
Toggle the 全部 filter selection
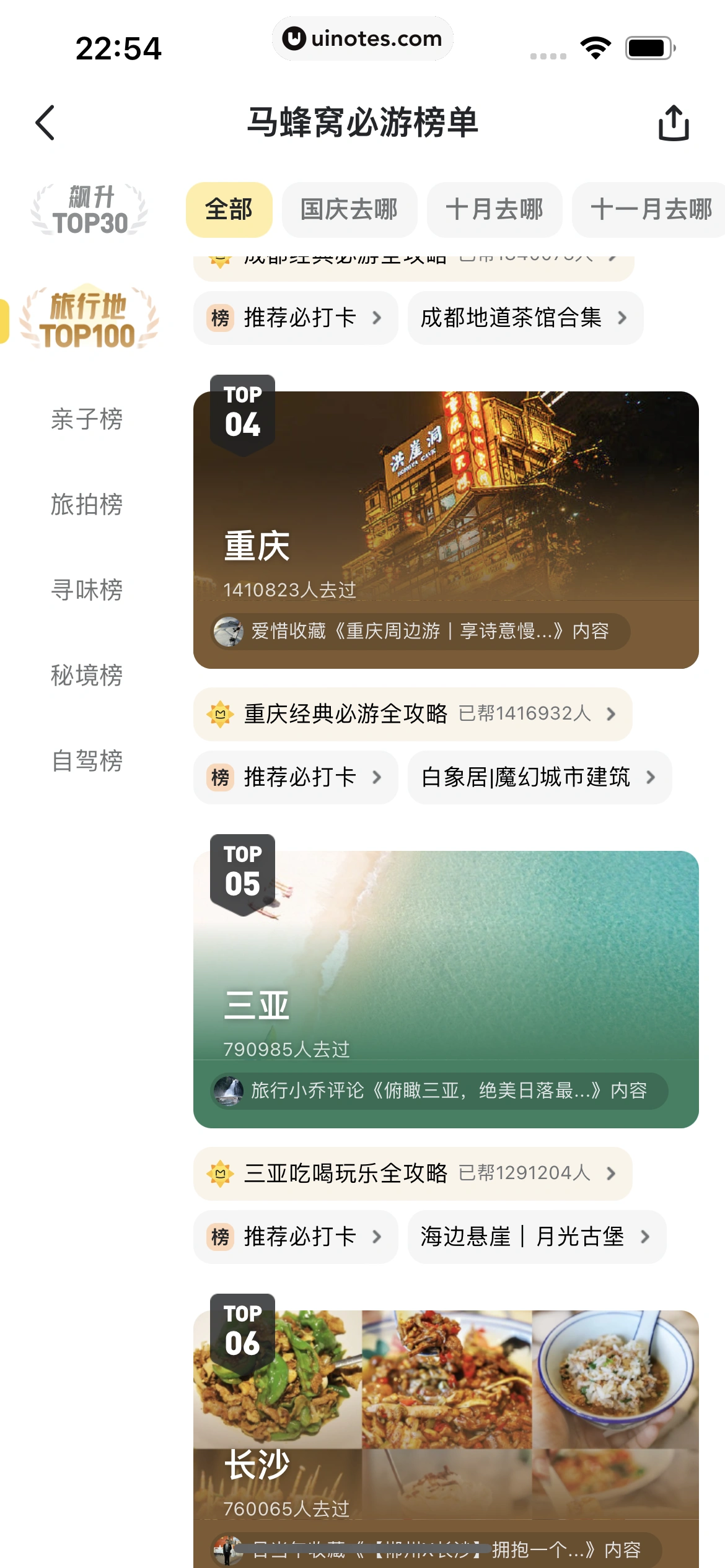229,209
